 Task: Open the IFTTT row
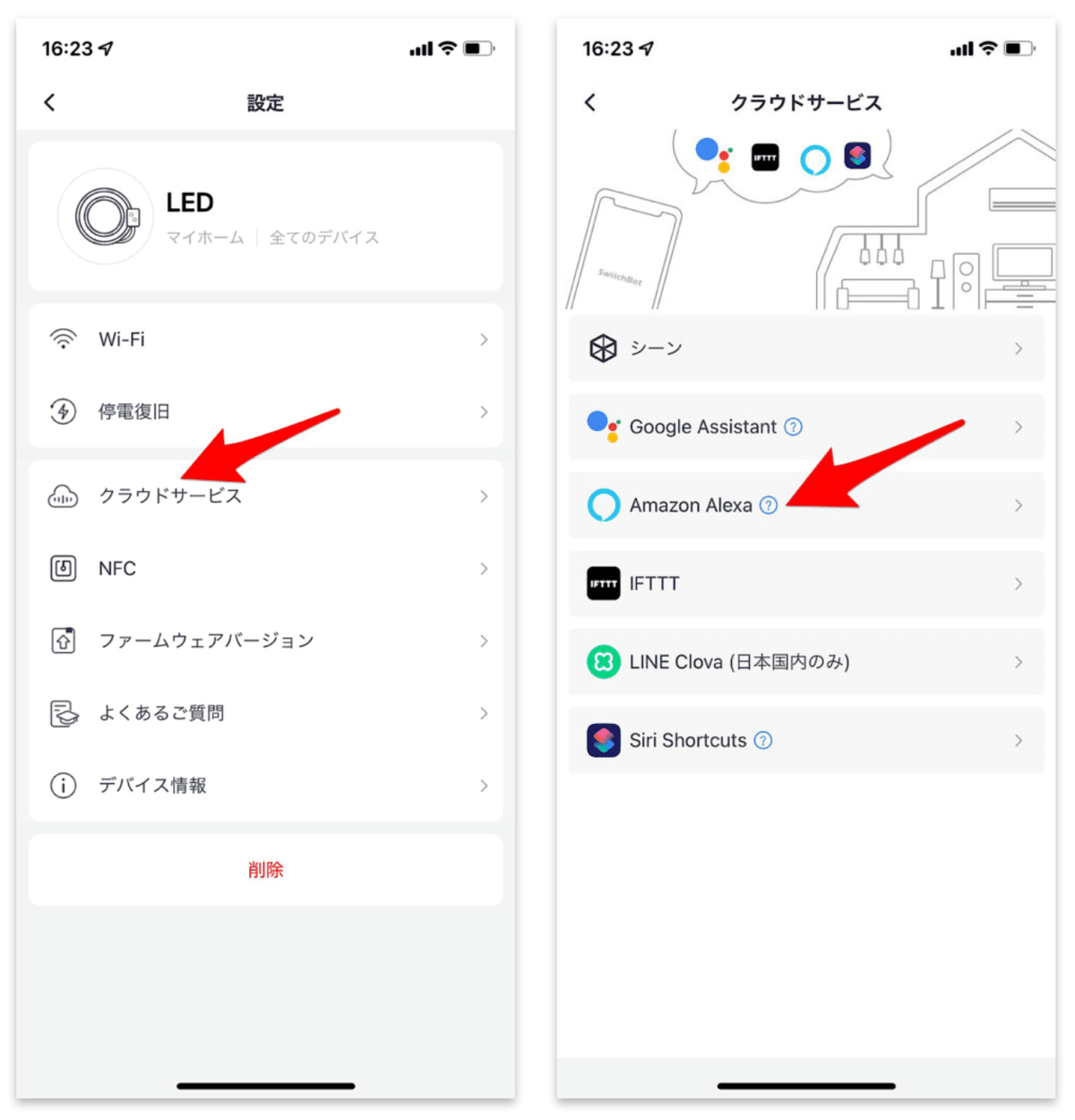click(x=805, y=584)
